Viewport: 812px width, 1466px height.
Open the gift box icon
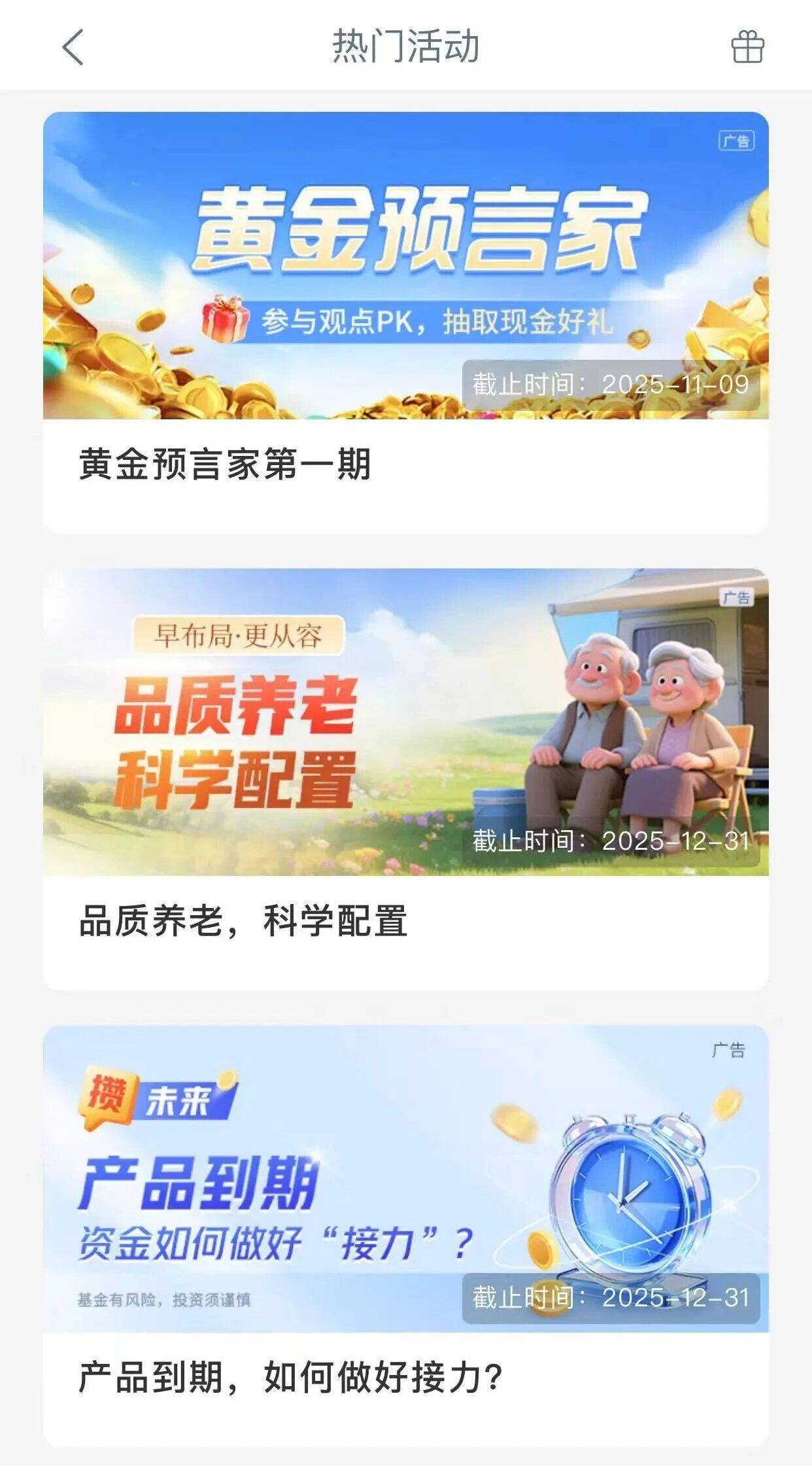point(747,47)
